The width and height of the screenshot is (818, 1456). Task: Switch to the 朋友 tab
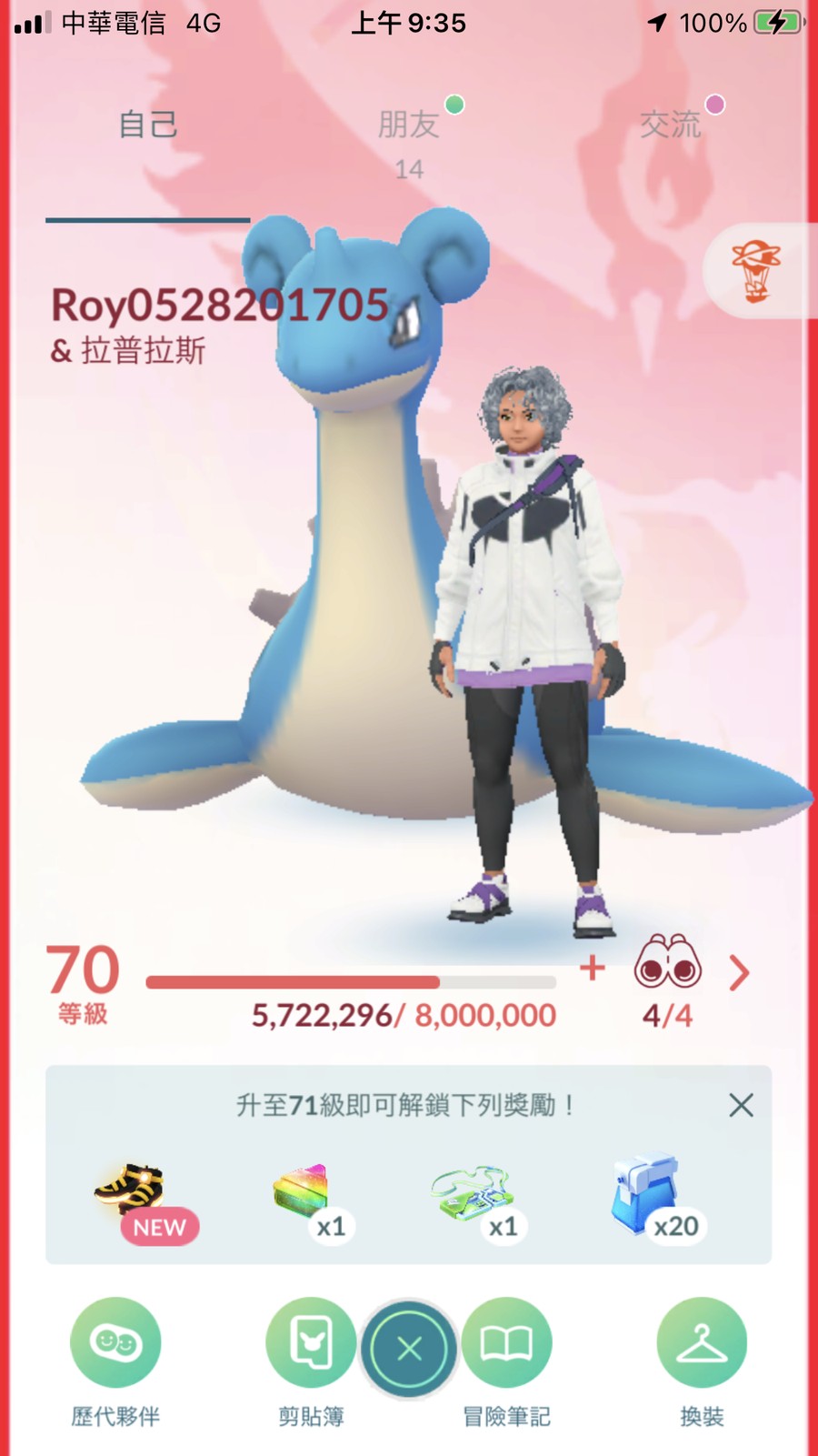(x=408, y=126)
